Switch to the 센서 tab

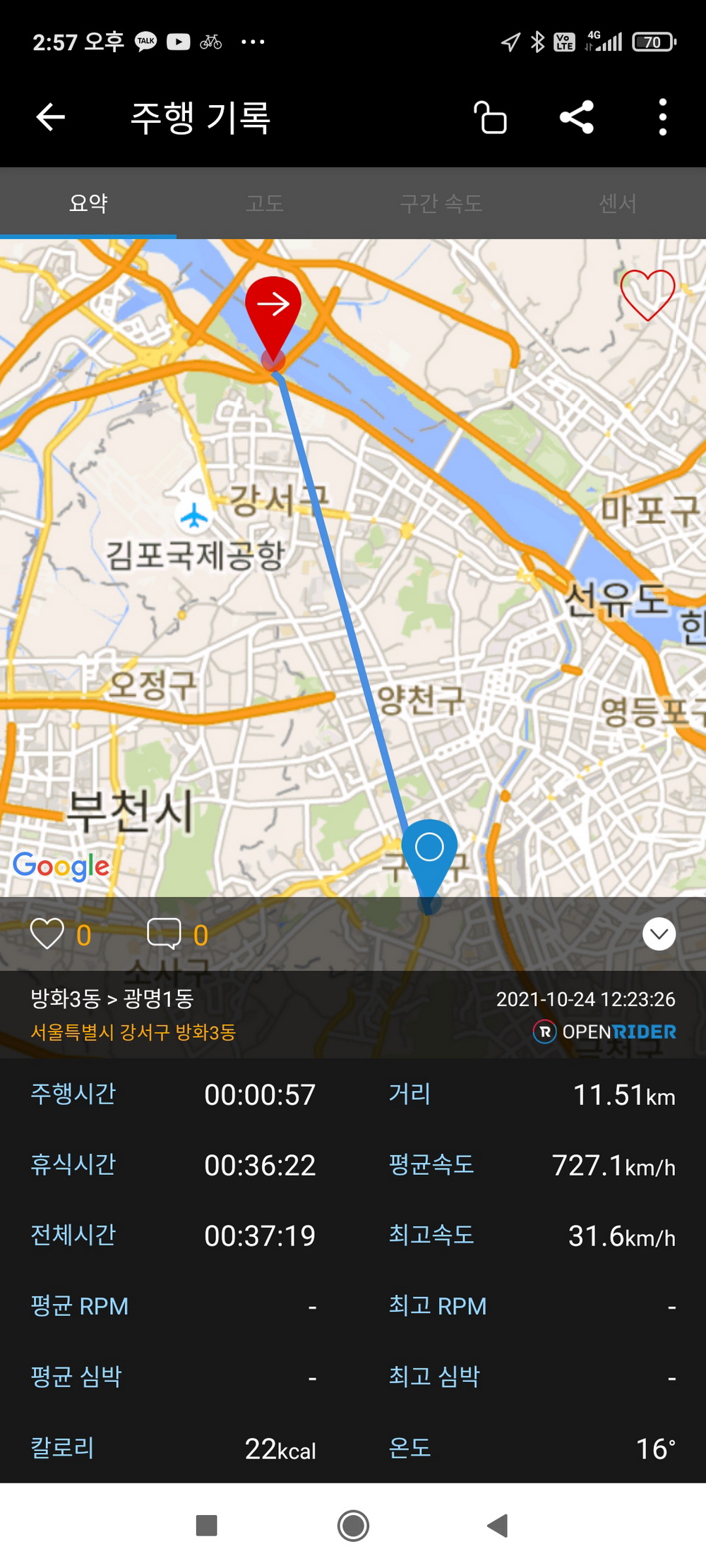[x=618, y=203]
